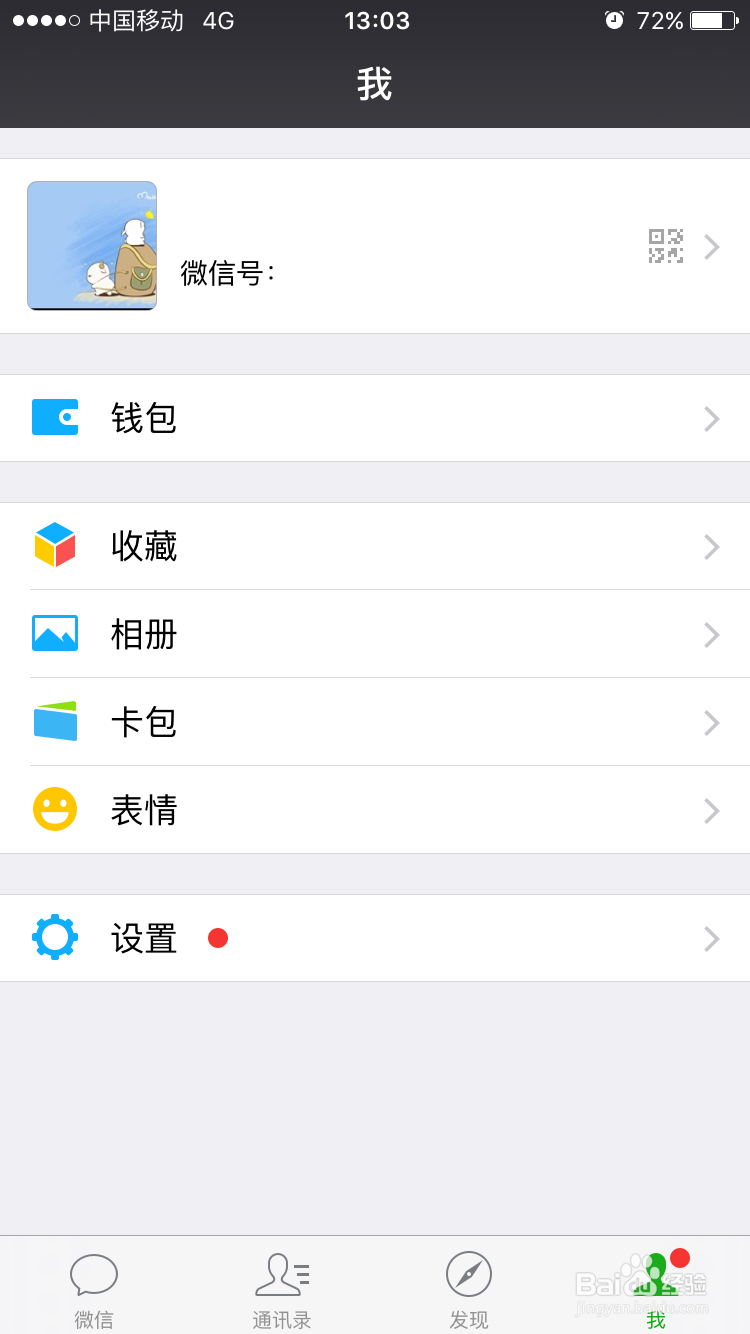Viewport: 750px width, 1334px height.
Task: Tap the QR code icon near 微信号
Action: [x=664, y=247]
